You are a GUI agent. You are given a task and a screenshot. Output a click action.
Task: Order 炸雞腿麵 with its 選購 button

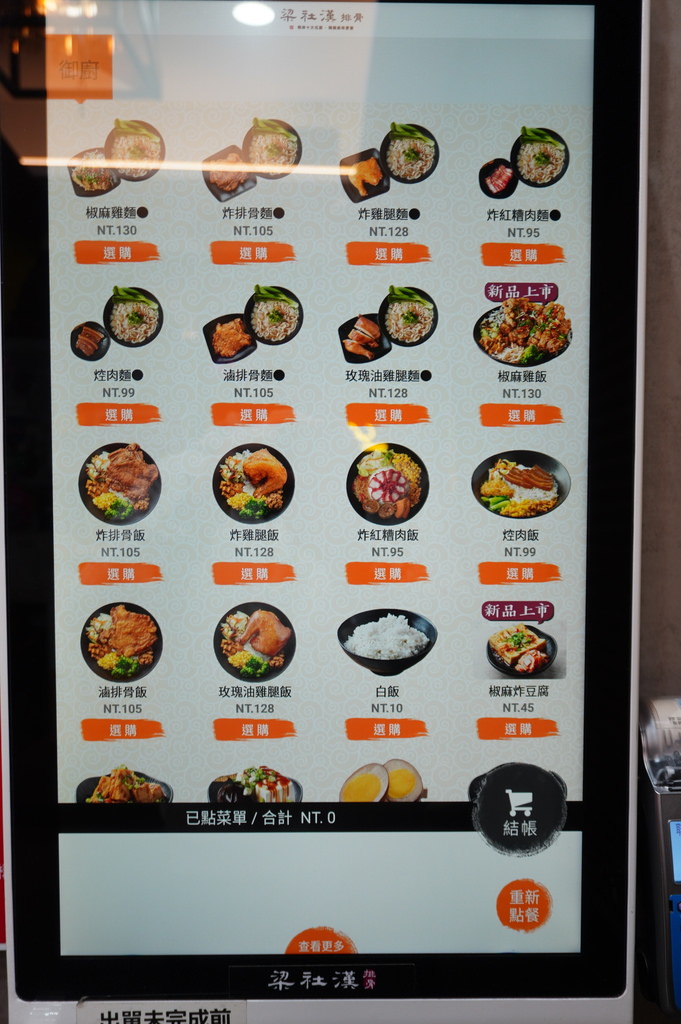388,253
